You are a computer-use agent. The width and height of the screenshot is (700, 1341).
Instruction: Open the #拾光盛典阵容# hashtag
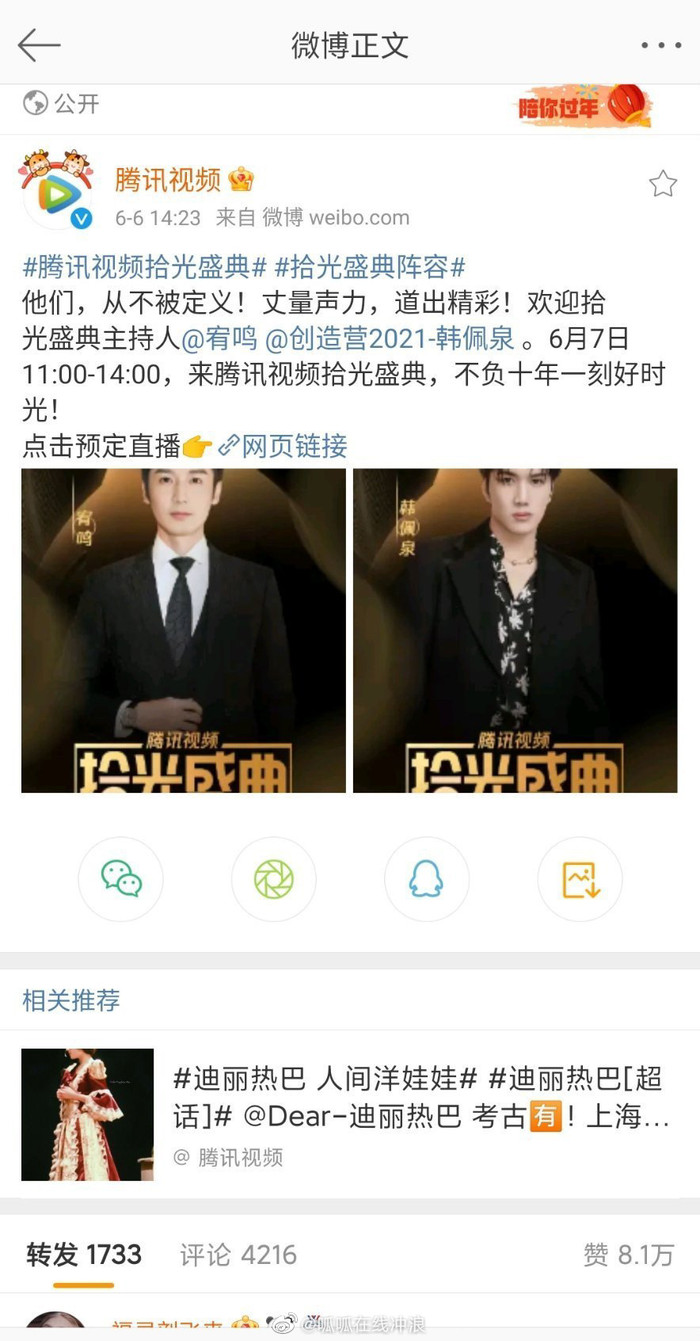pos(371,268)
